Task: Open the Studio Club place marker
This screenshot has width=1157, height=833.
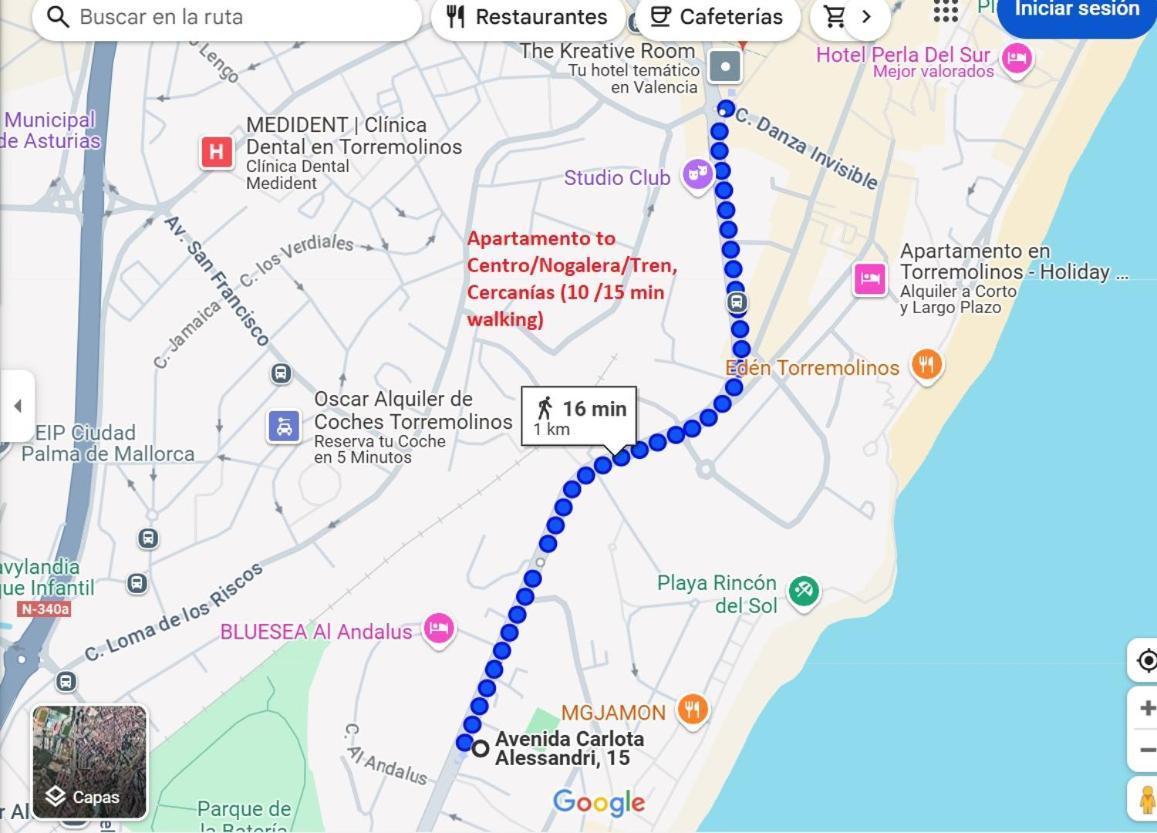Action: click(x=697, y=175)
